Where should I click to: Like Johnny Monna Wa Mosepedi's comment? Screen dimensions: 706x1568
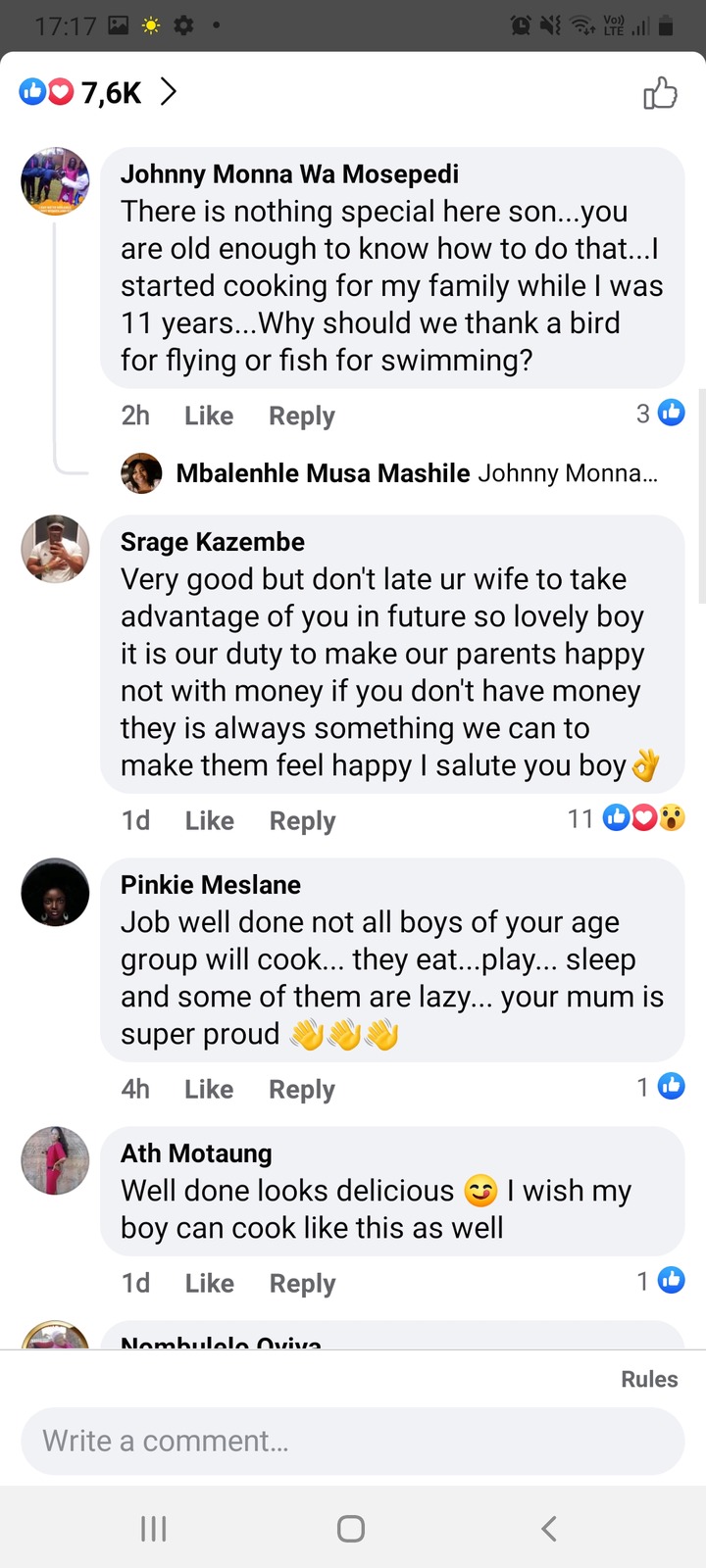coord(208,416)
